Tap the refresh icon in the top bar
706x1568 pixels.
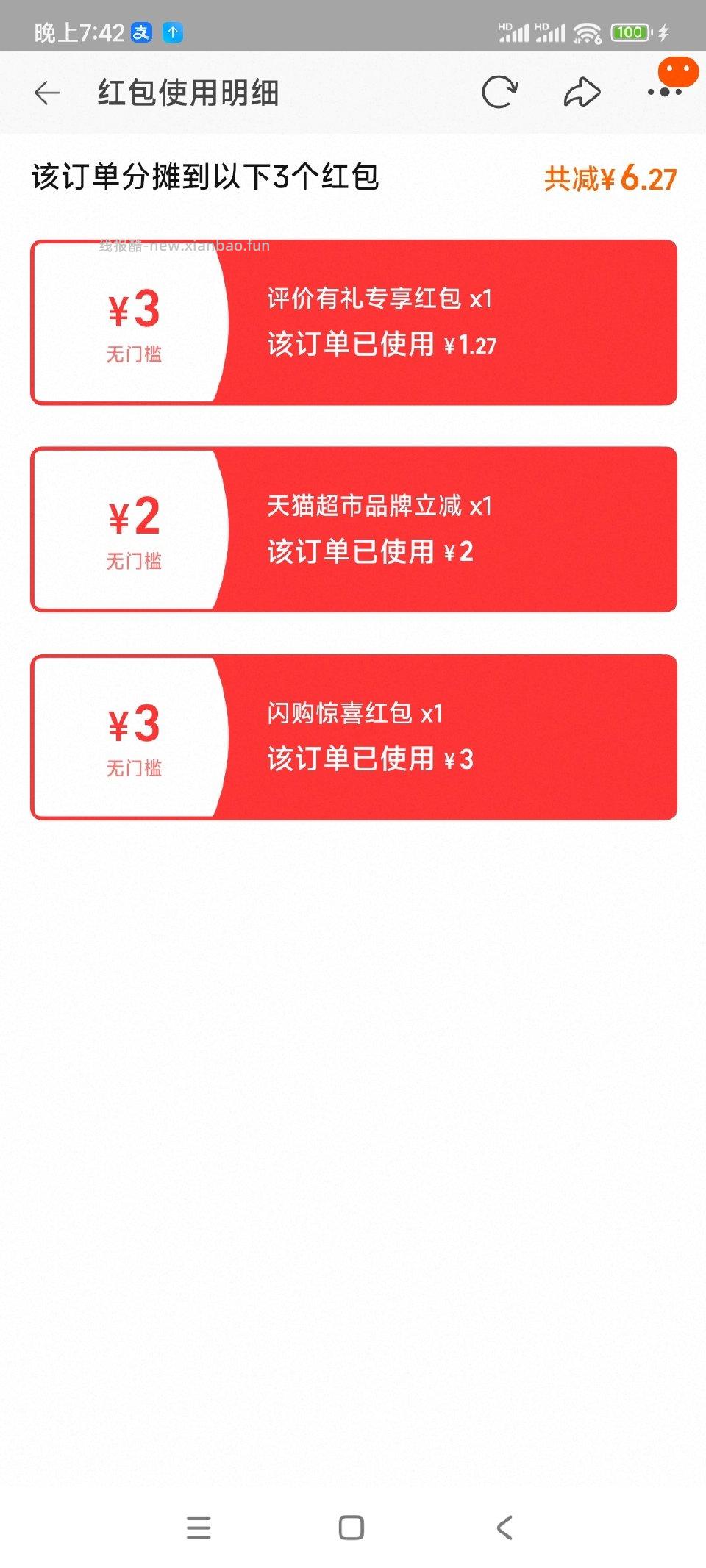[500, 93]
